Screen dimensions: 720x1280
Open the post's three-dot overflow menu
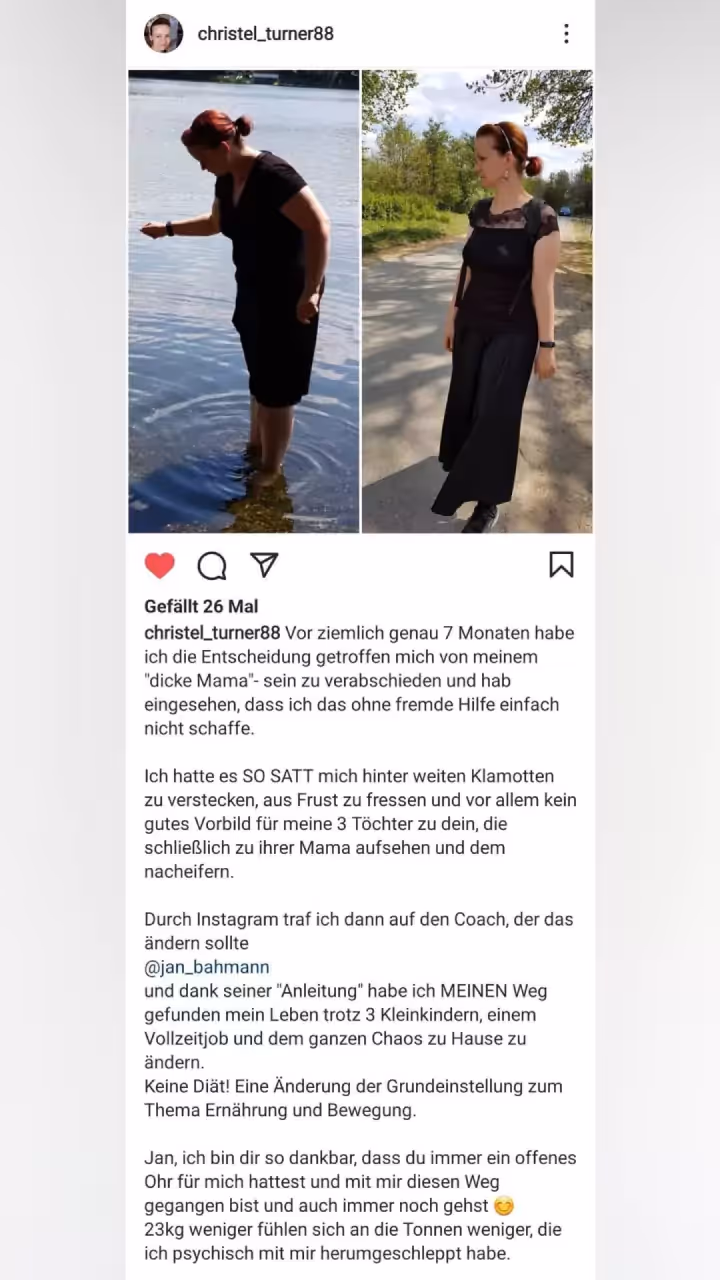(x=566, y=34)
